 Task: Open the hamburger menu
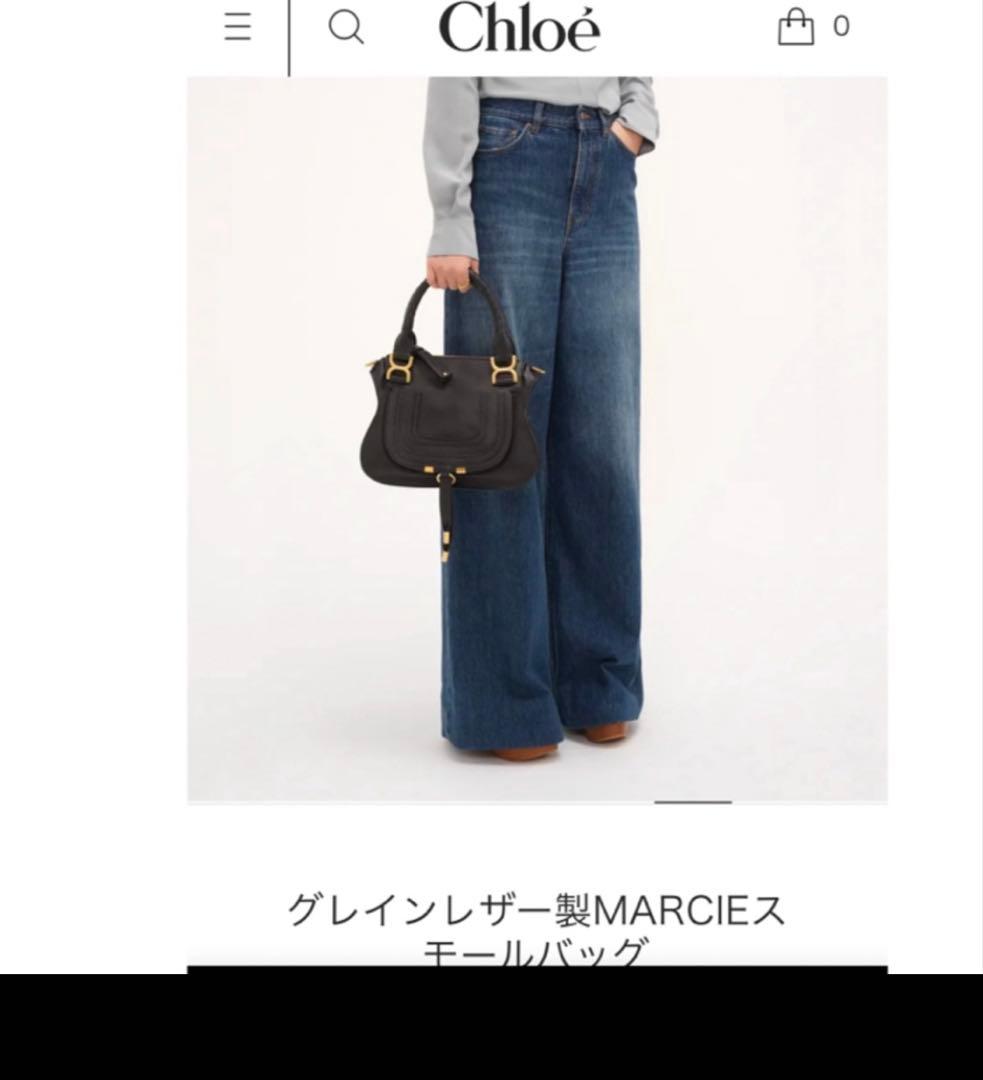238,27
